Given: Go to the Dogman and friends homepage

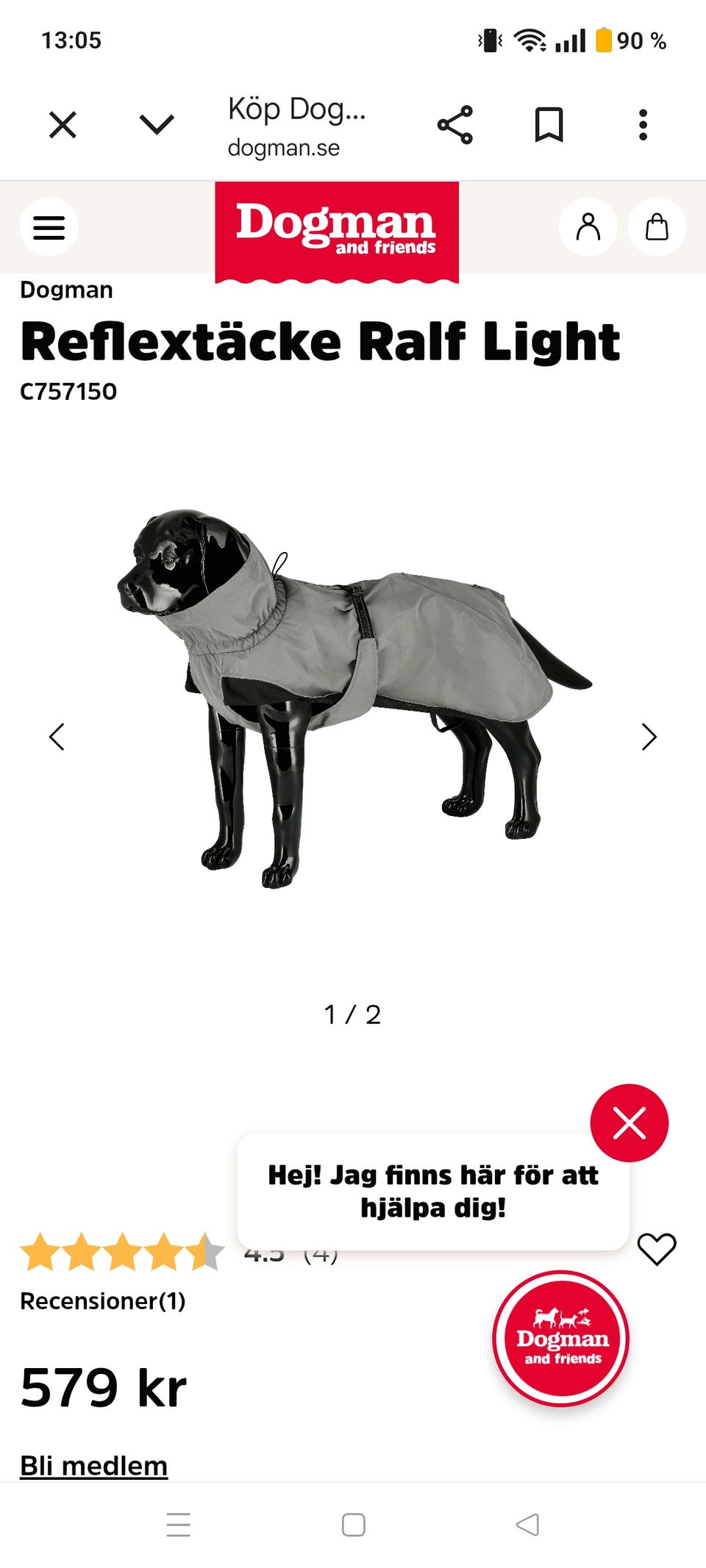Looking at the screenshot, I should pos(337,230).
